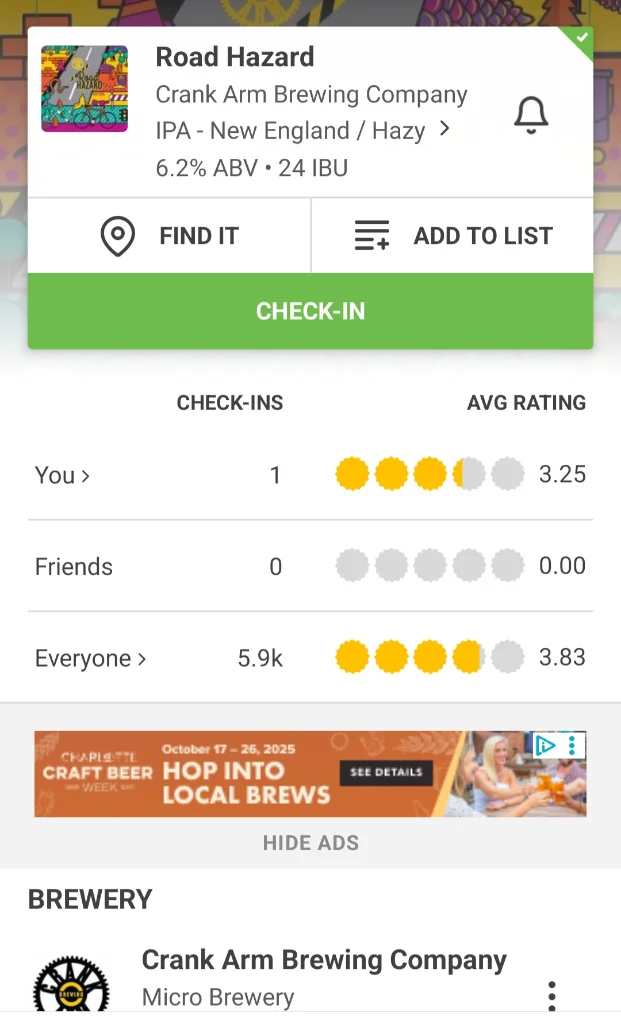Image resolution: width=621 pixels, height=1024 pixels.
Task: Open the brewery's three-dot overflow menu
Action: click(551, 995)
